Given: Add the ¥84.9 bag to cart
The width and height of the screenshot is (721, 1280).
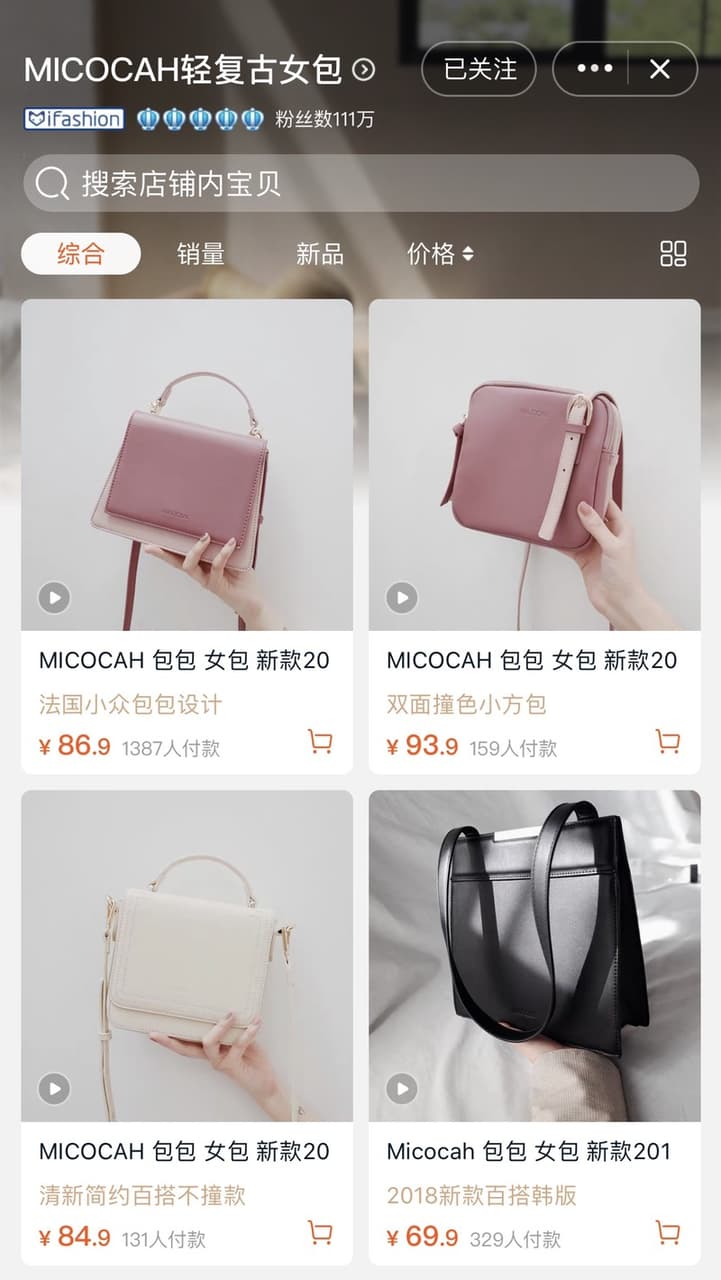Looking at the screenshot, I should point(320,1232).
